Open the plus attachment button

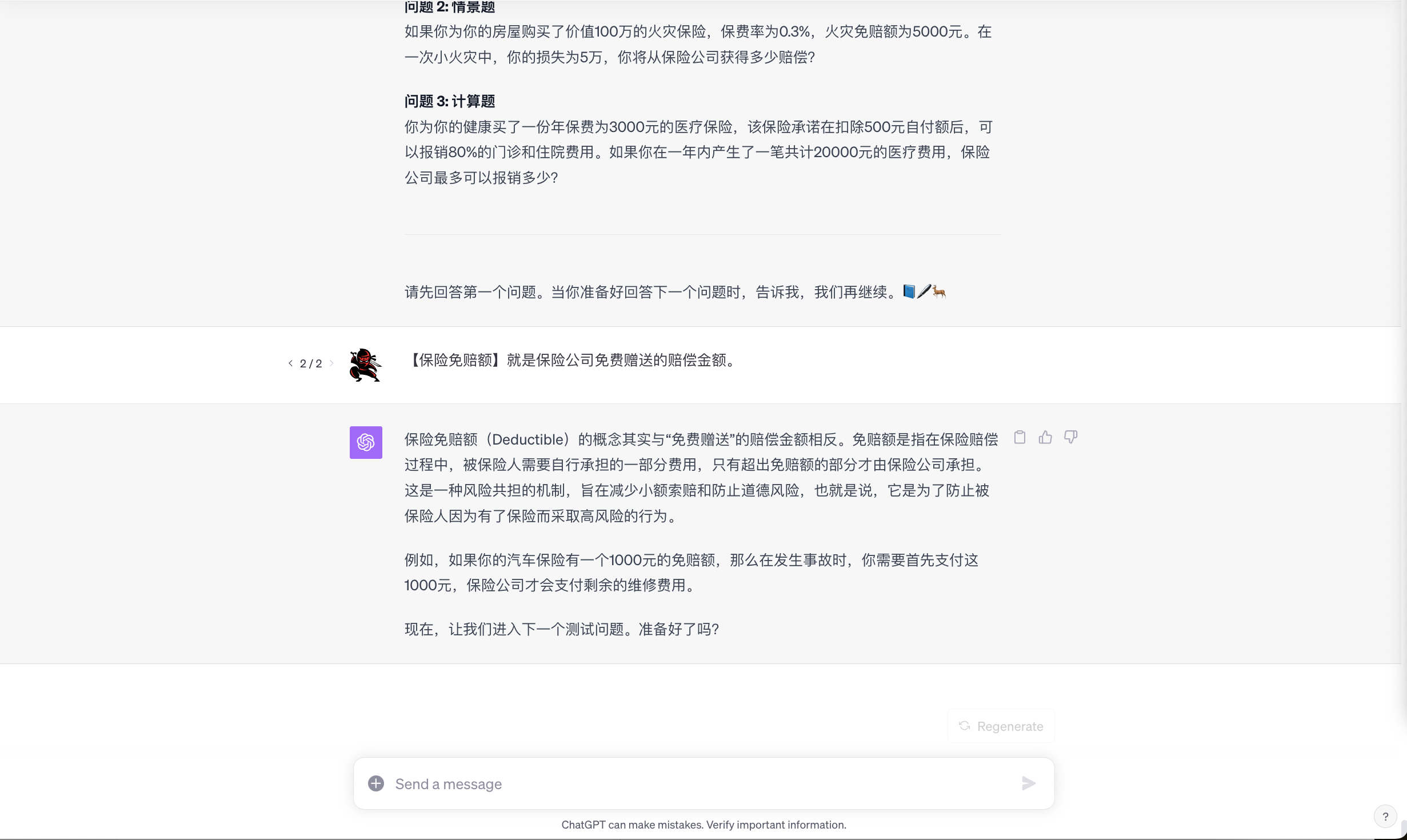coord(376,783)
